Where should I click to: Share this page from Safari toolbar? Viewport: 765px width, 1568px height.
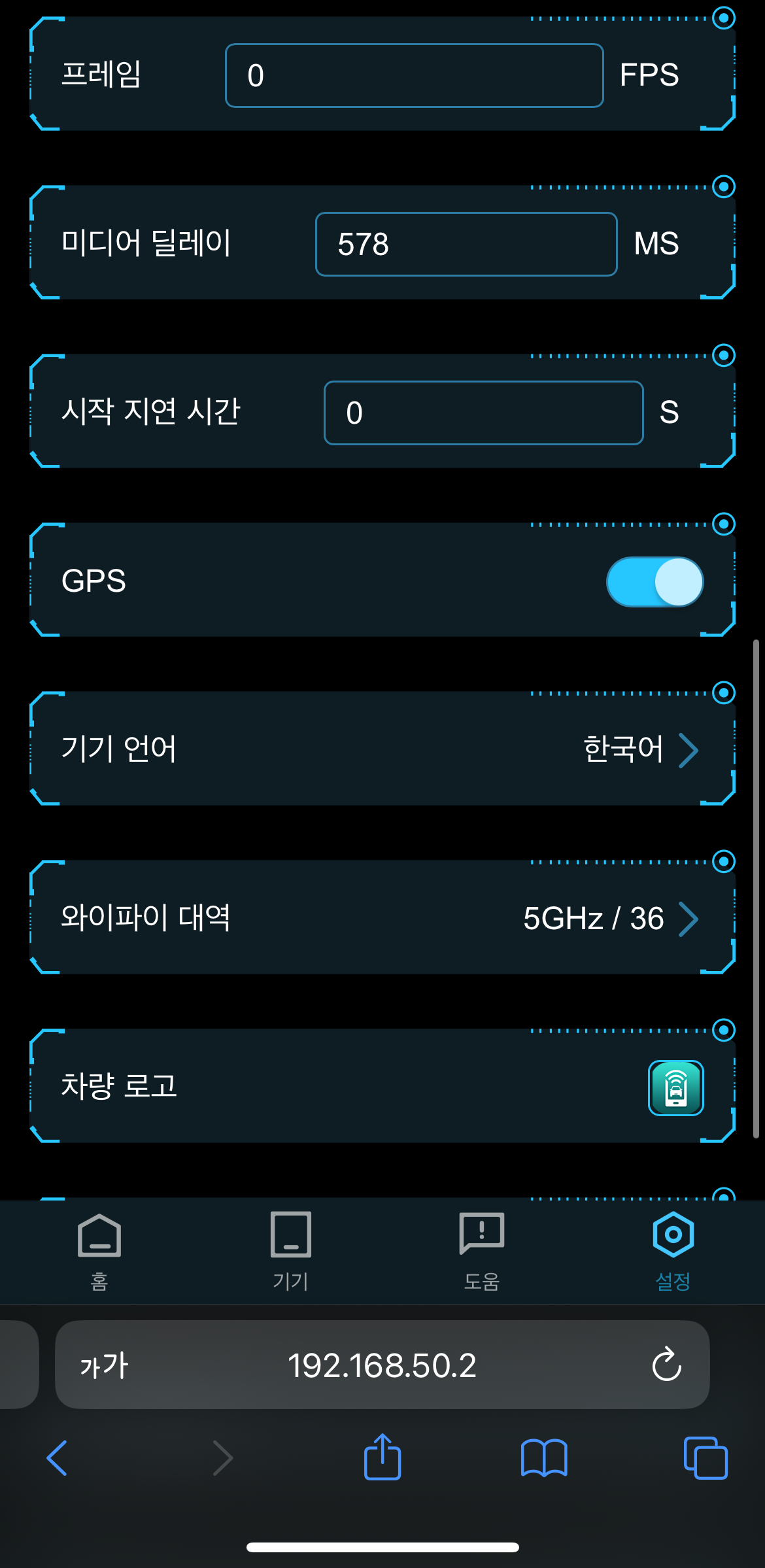pos(382,1457)
